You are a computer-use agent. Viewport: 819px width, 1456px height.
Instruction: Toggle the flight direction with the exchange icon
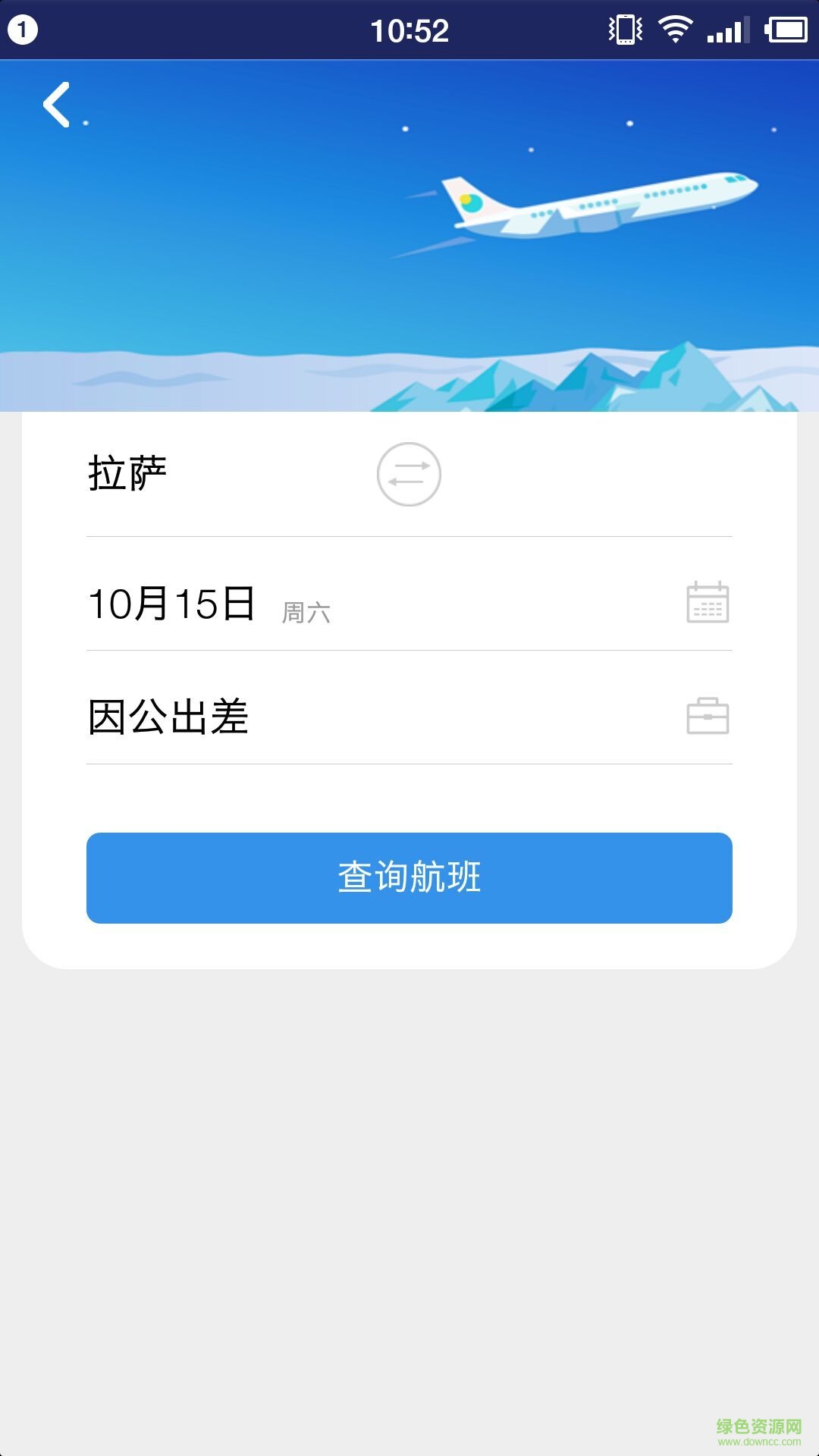click(x=409, y=472)
